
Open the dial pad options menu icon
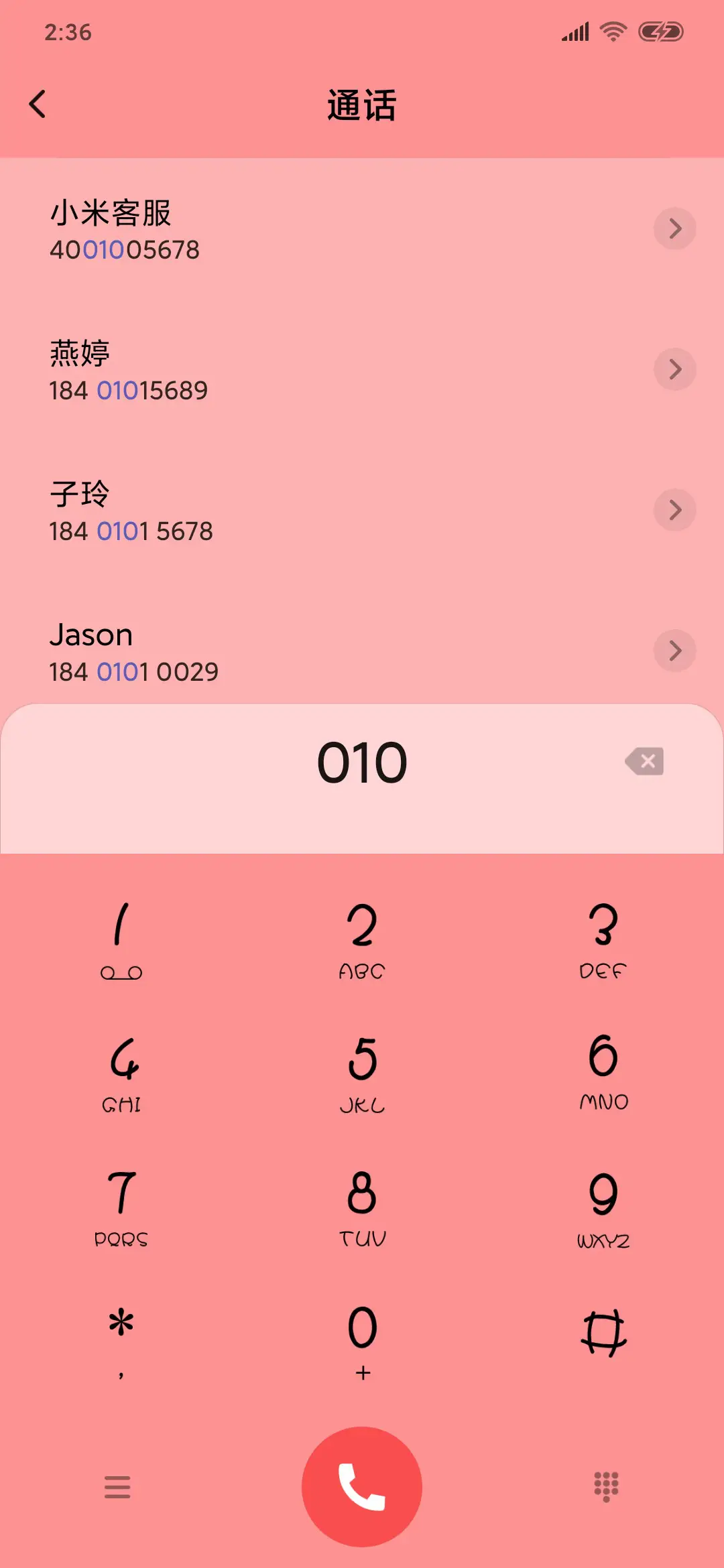pos(118,1488)
